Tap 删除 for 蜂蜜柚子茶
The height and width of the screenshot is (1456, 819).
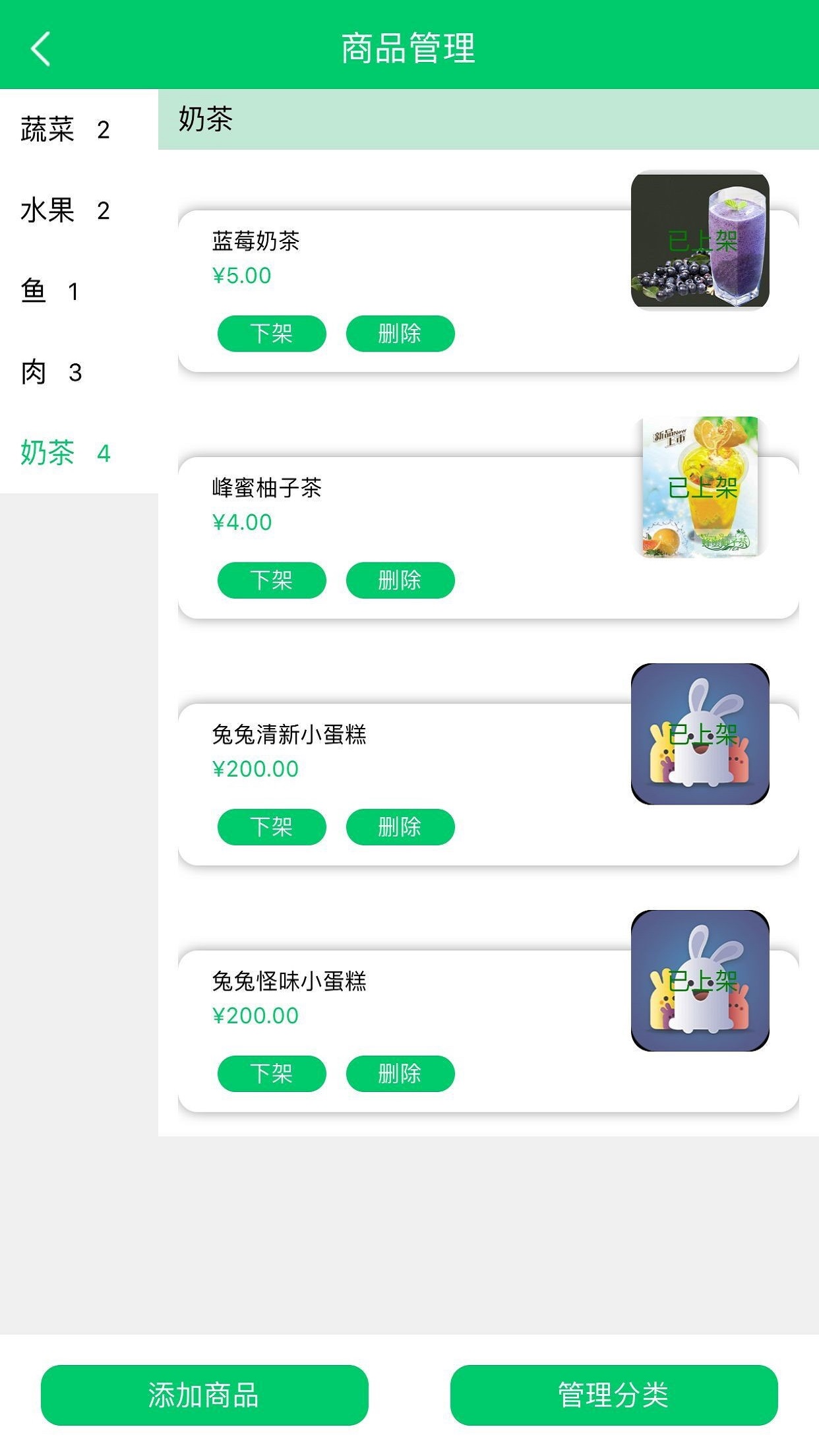click(400, 580)
